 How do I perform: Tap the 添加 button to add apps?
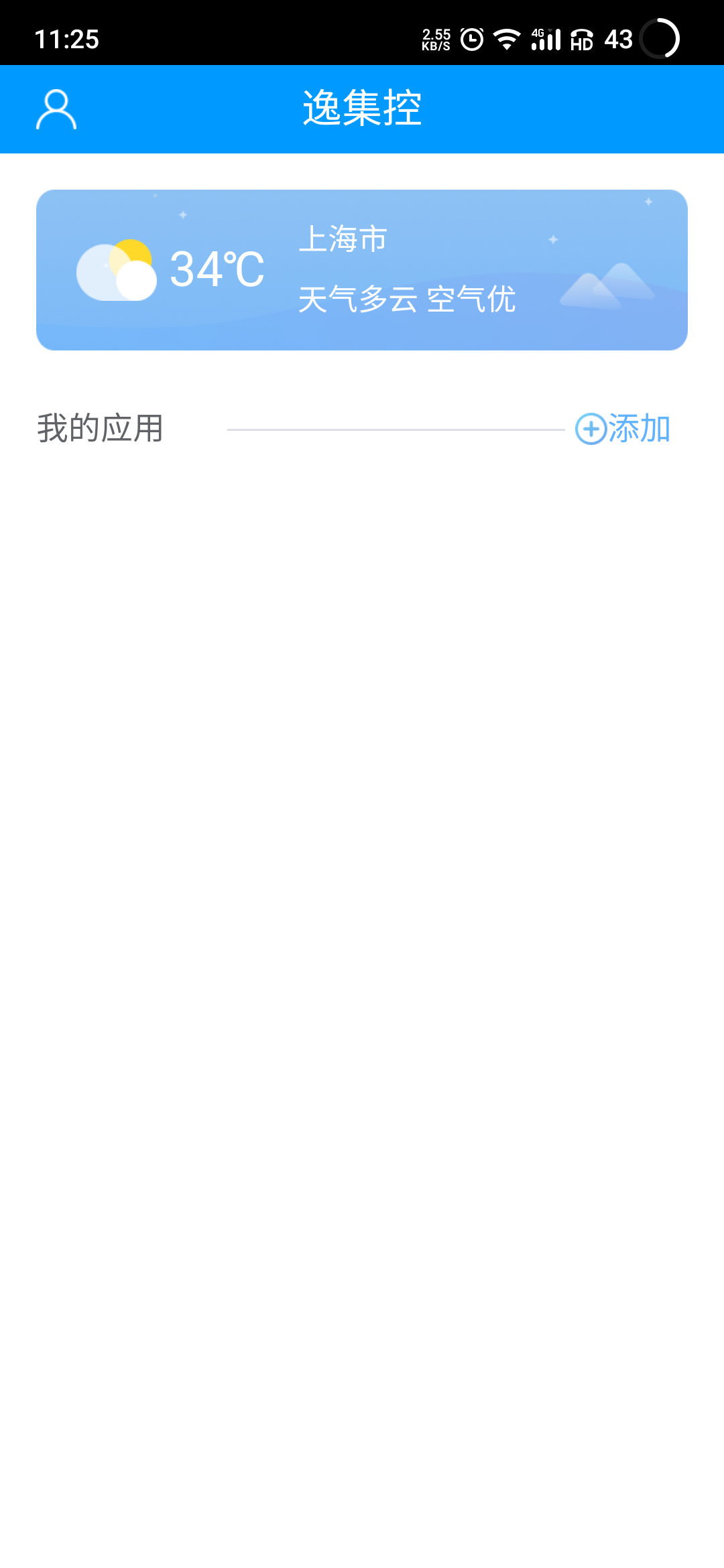[638, 430]
